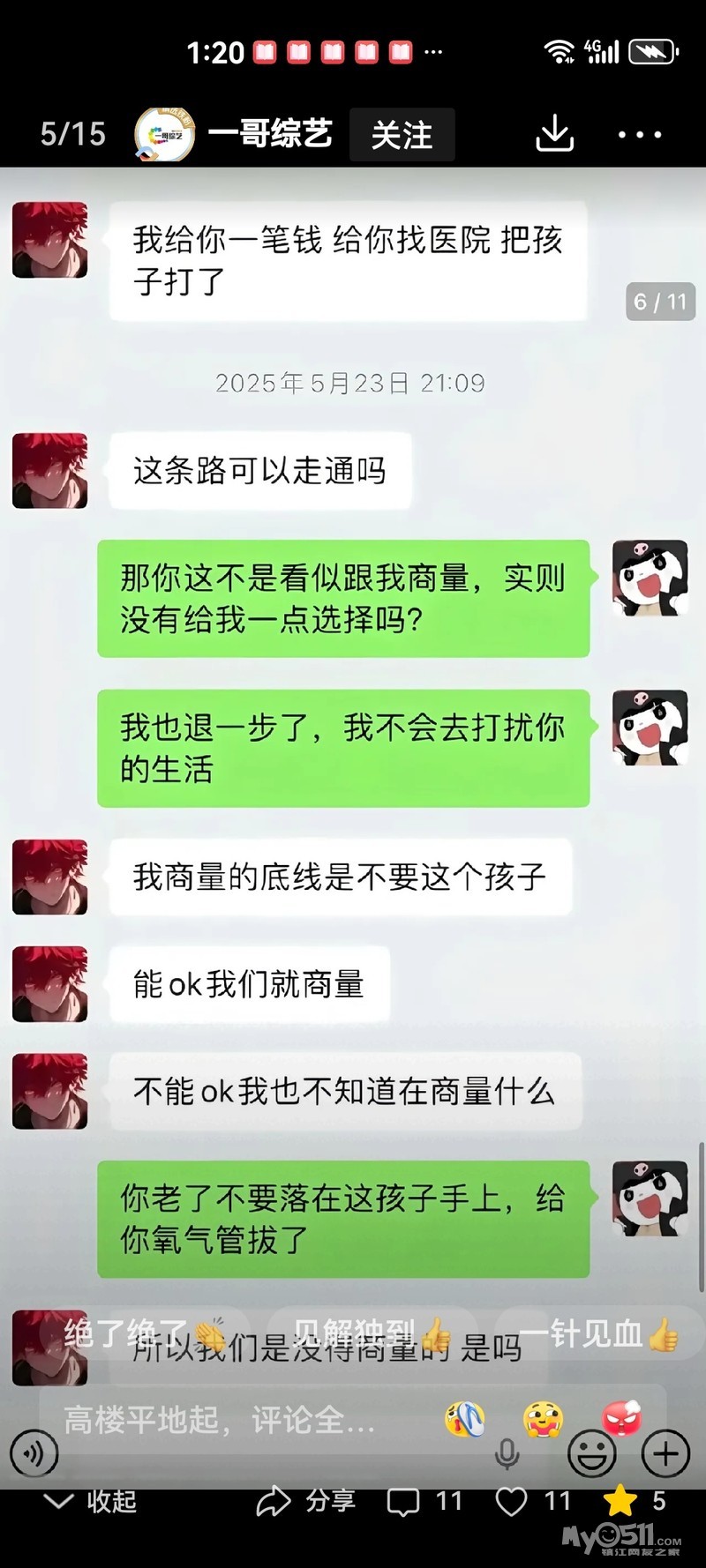Image resolution: width=706 pixels, height=1568 pixels.
Task: Open 一哥综艺 profile avatar
Action: point(164,135)
